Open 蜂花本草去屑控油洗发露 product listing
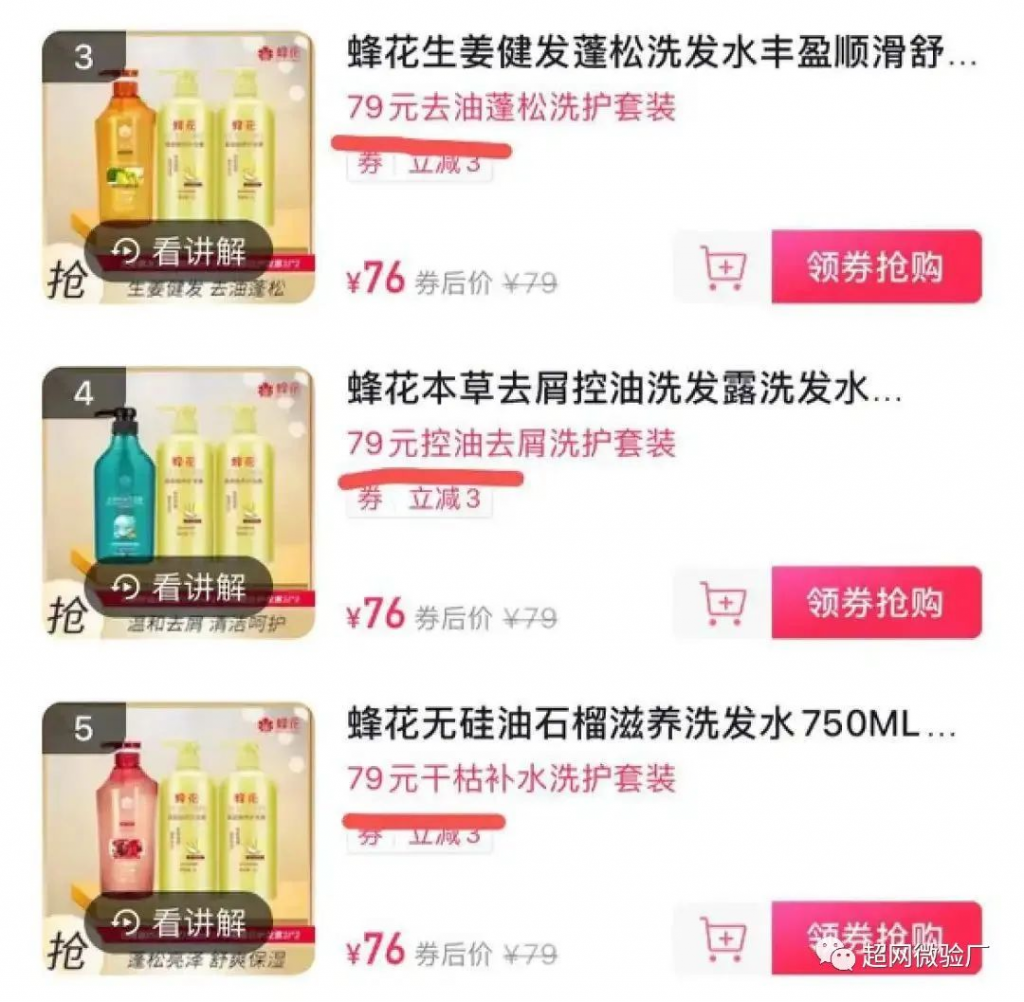 625,390
